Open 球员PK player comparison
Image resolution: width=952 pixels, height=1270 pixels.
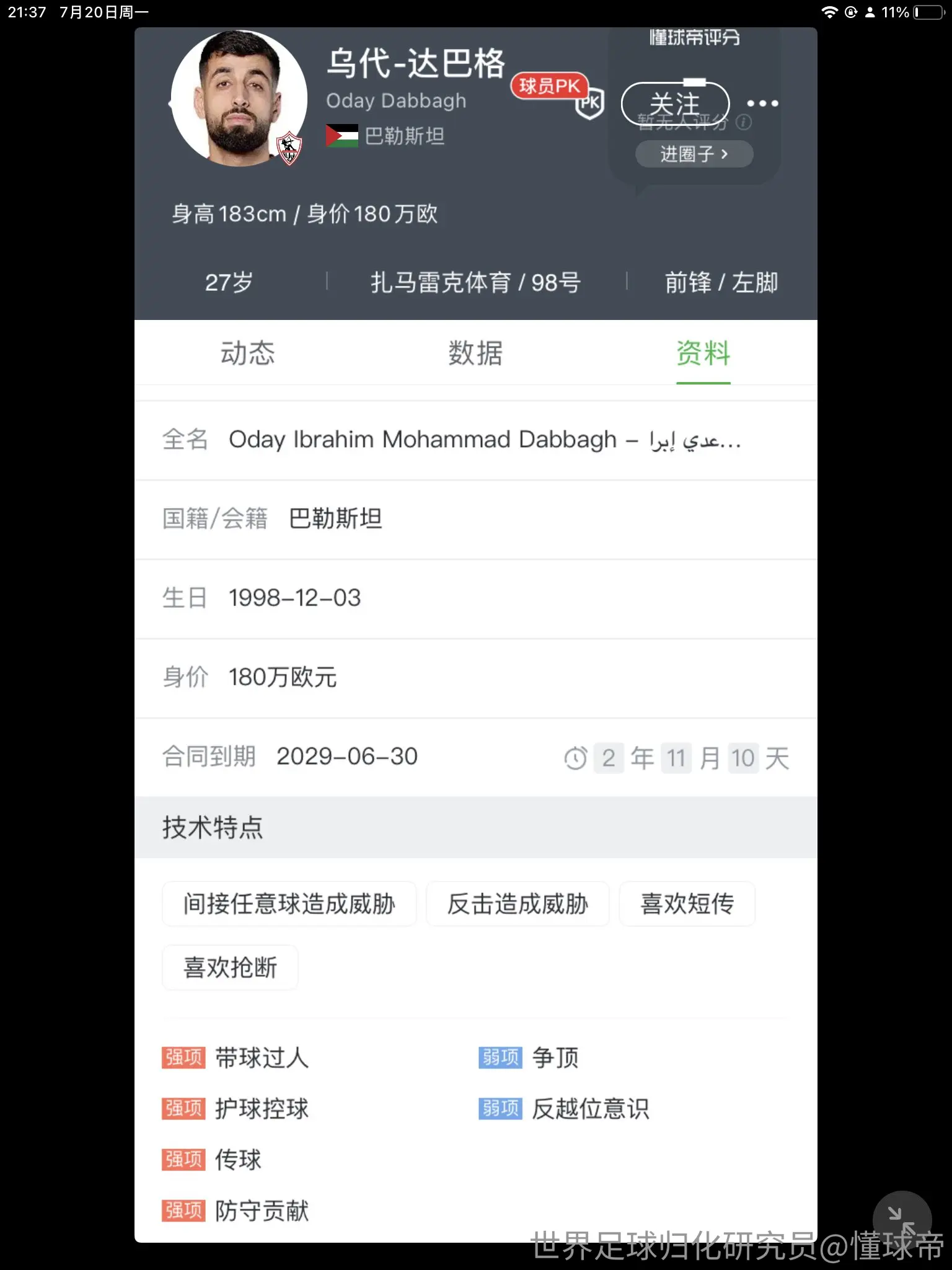click(x=557, y=94)
